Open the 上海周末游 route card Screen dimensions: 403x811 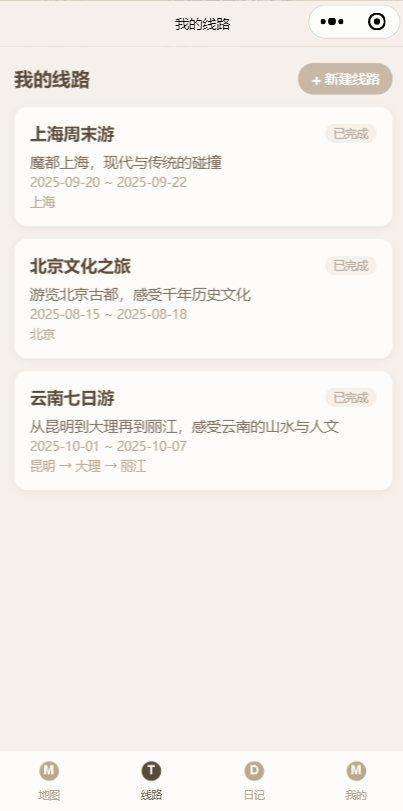tap(203, 167)
